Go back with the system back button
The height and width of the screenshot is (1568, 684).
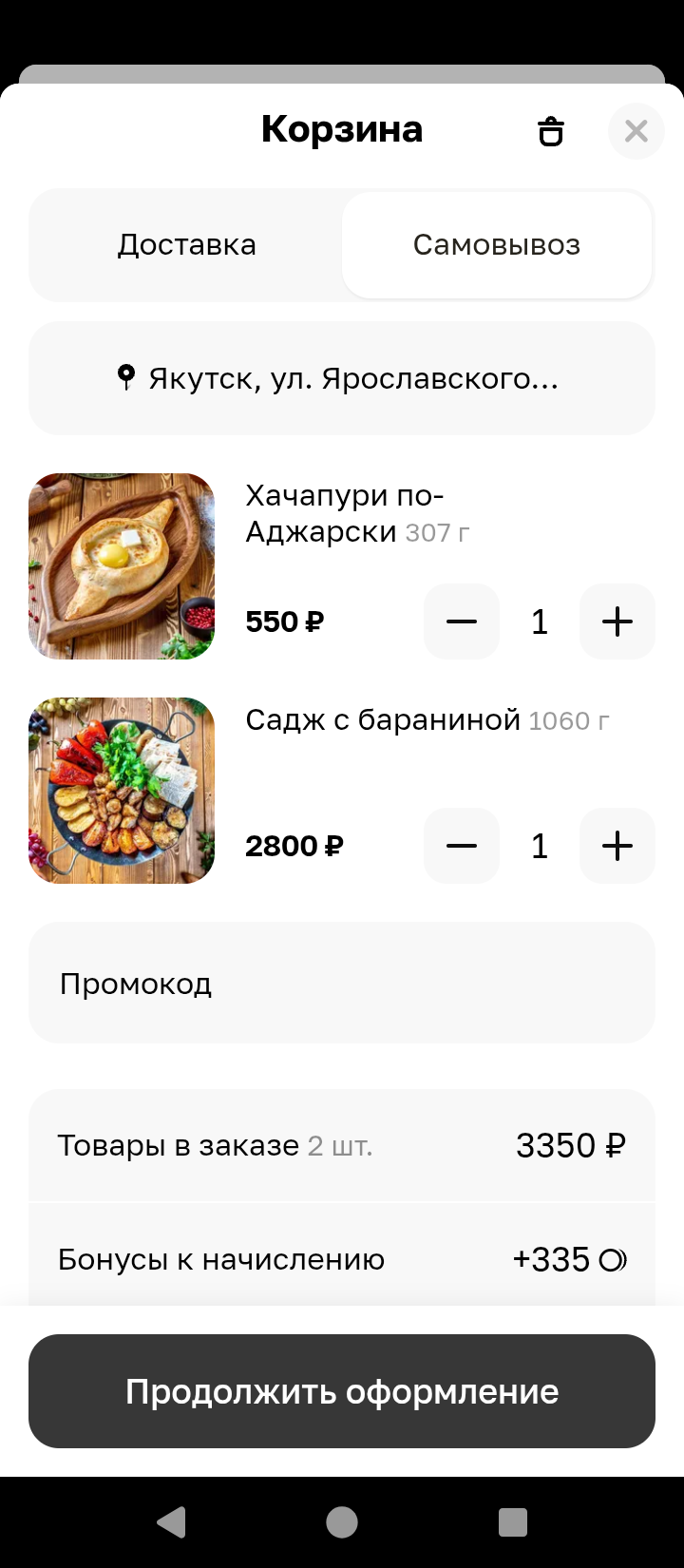[x=171, y=1522]
